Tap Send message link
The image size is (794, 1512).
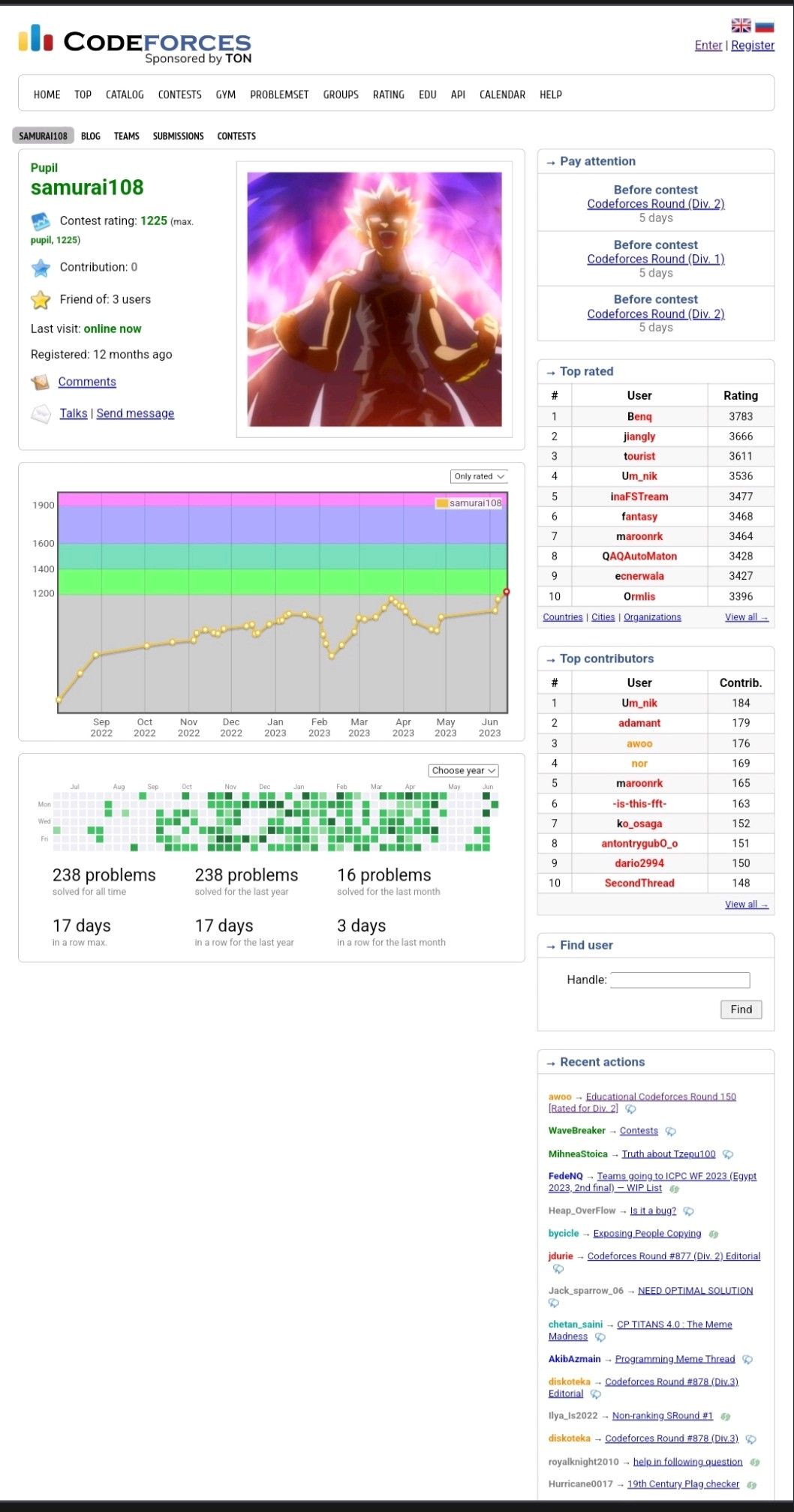tap(135, 413)
